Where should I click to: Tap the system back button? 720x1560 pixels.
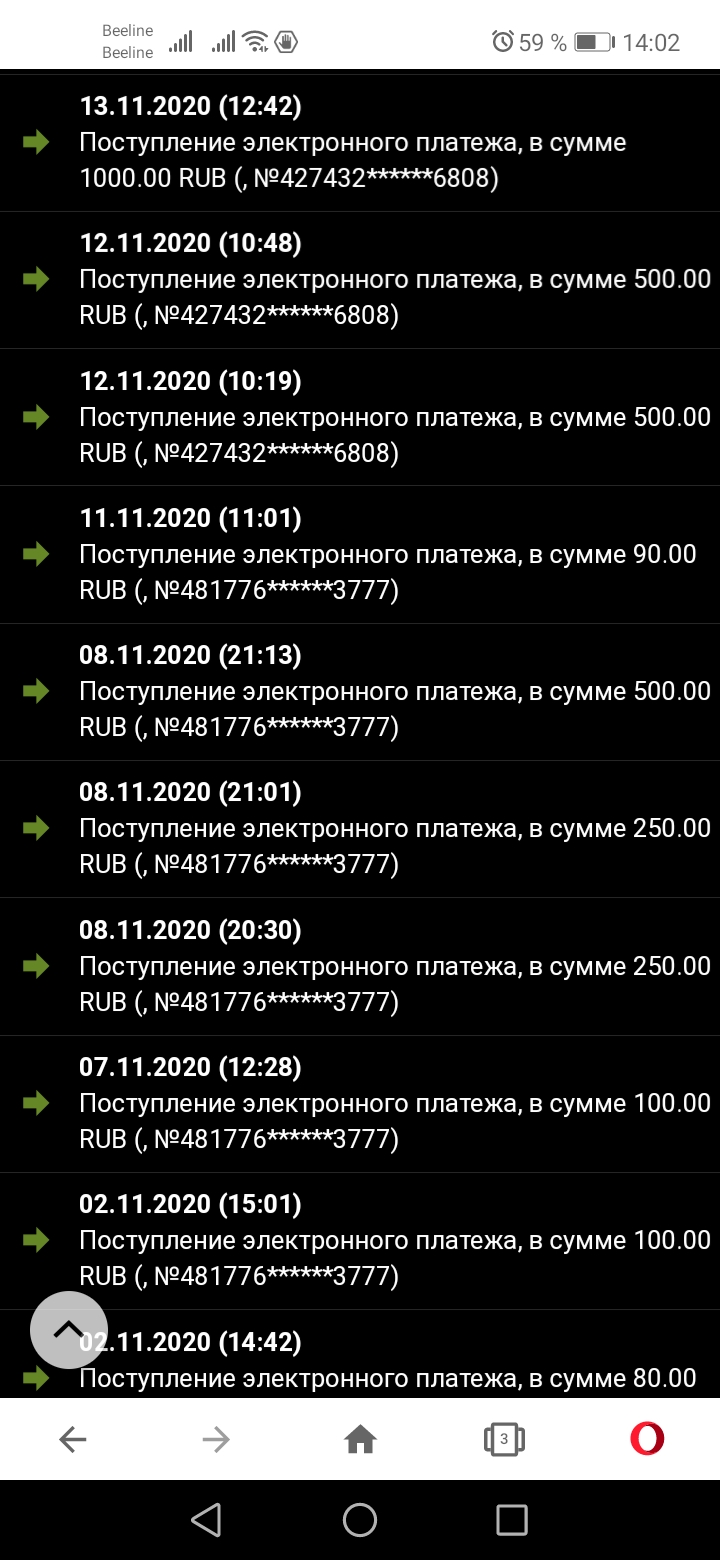[206, 1520]
